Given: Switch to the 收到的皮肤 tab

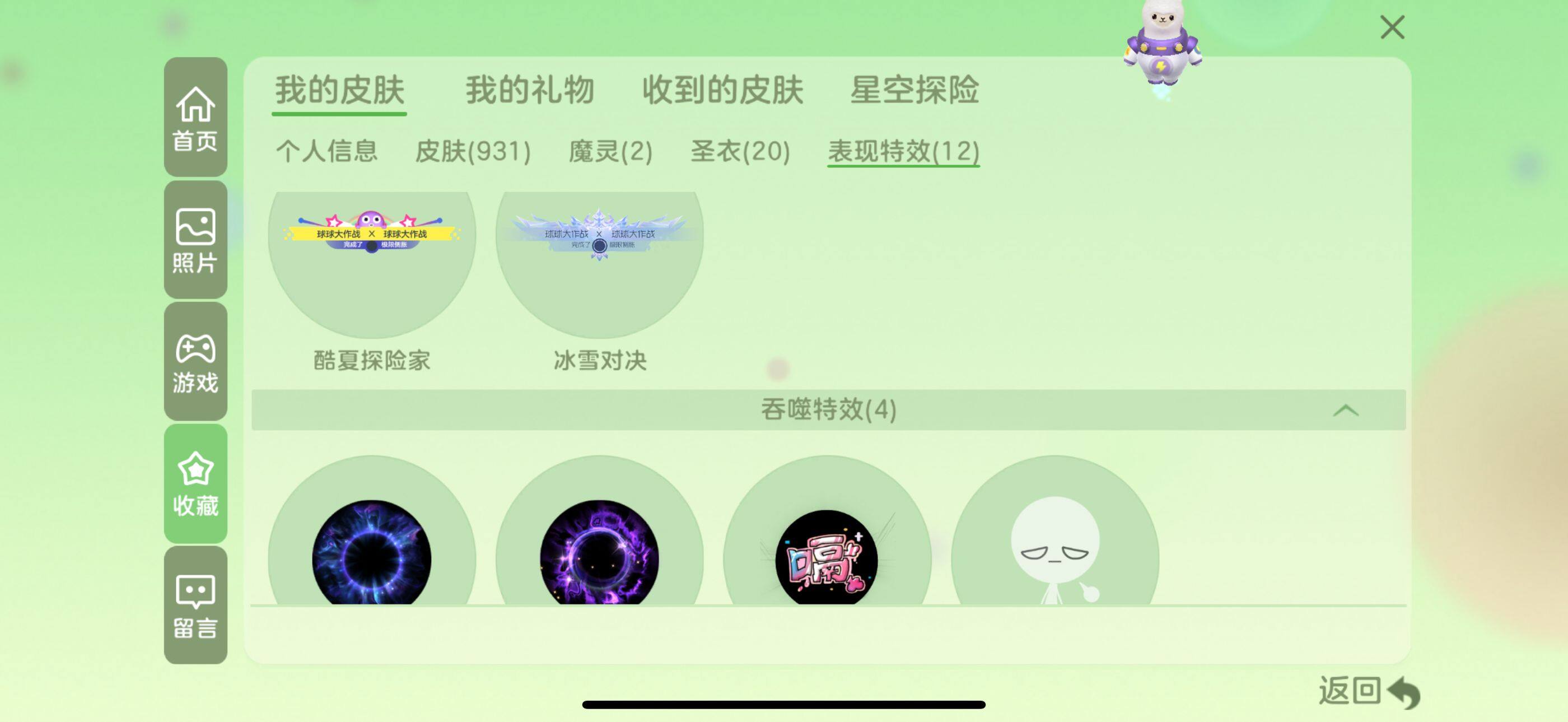Looking at the screenshot, I should click(722, 90).
